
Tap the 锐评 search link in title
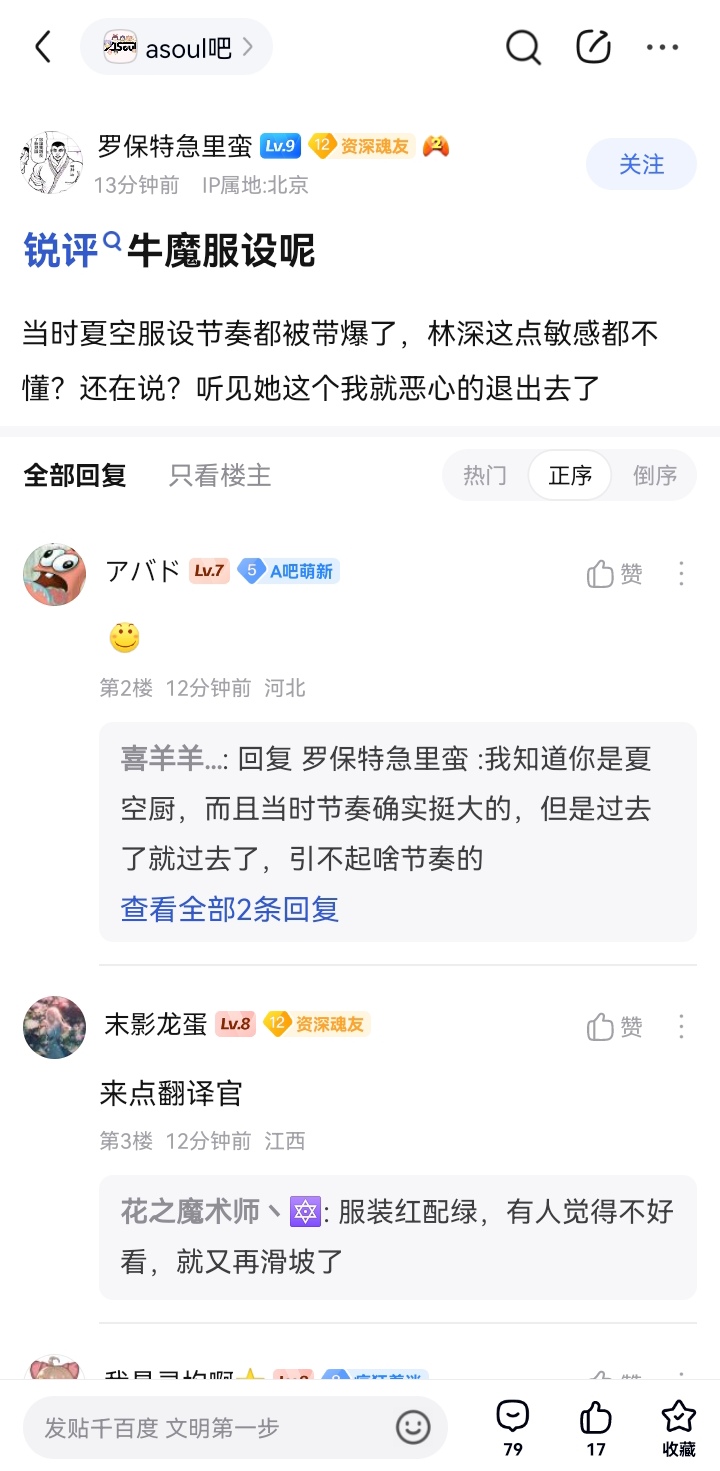point(72,250)
